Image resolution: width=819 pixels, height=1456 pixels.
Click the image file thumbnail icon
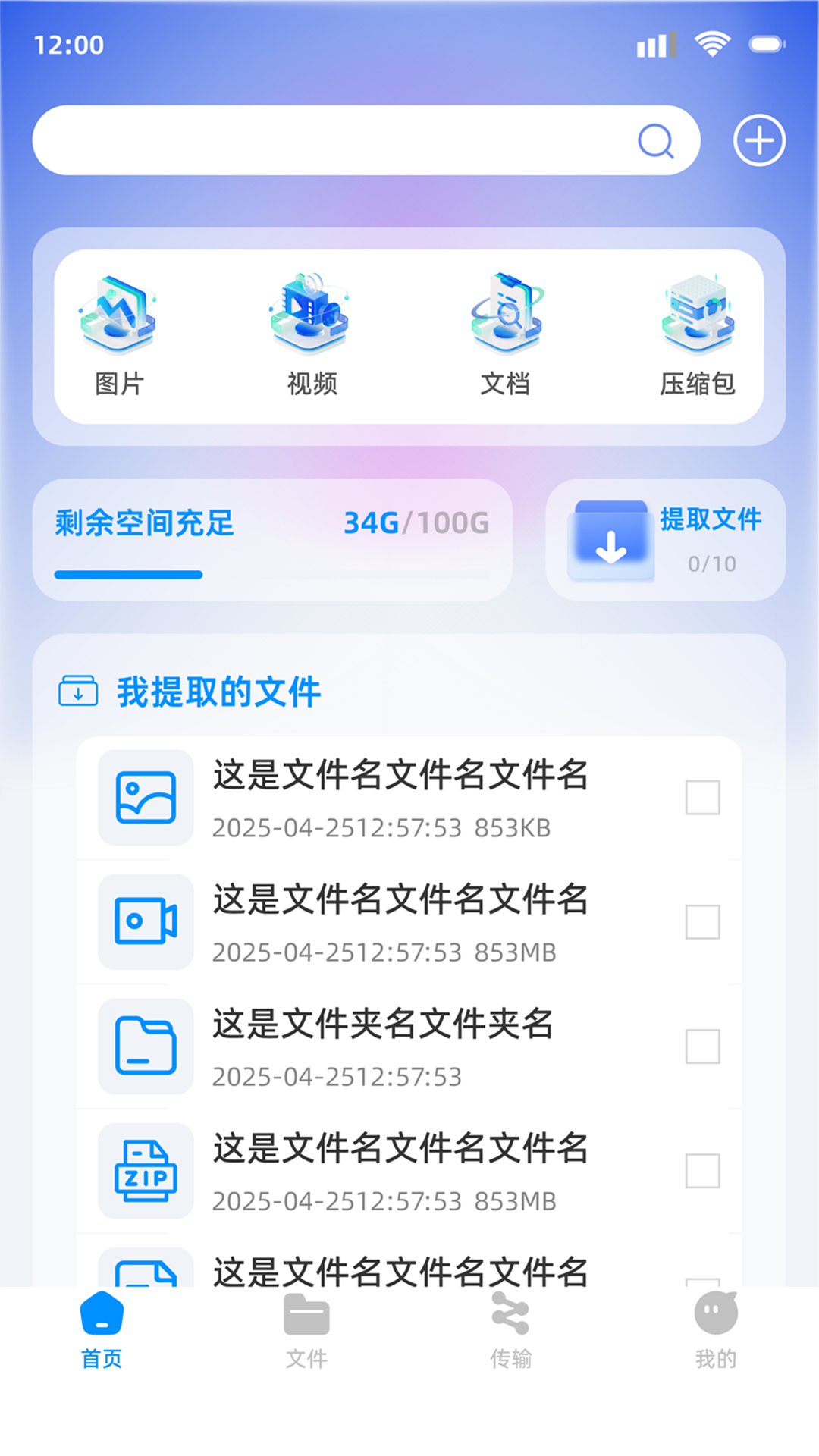point(144,797)
